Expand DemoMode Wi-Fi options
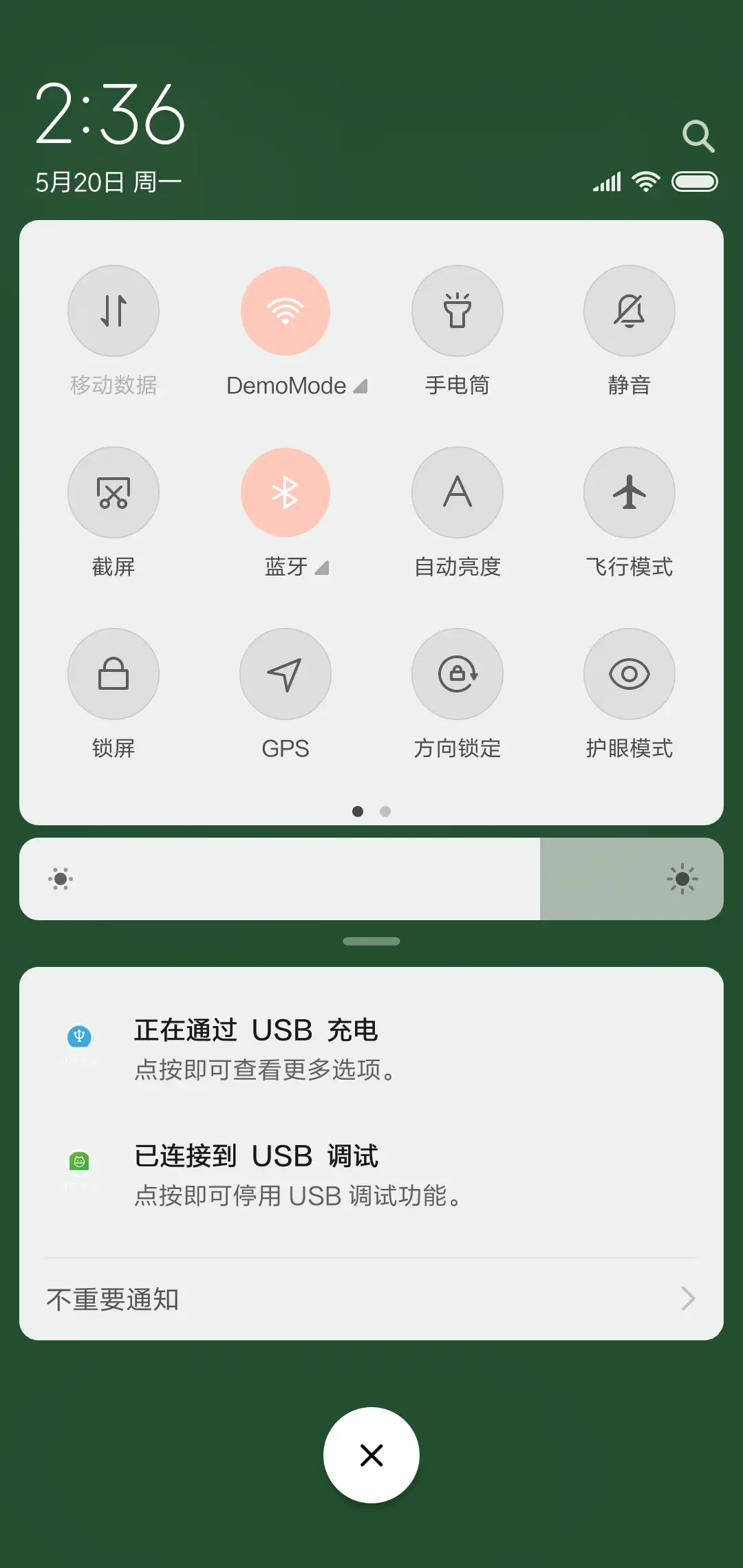This screenshot has height=1568, width=743. (360, 386)
